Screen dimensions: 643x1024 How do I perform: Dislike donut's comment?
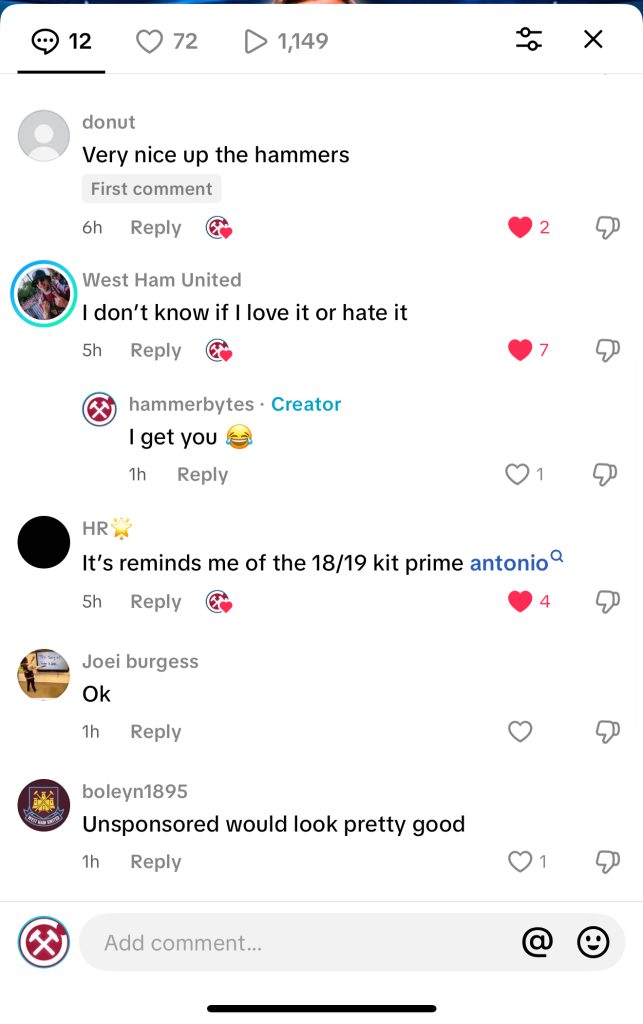607,227
